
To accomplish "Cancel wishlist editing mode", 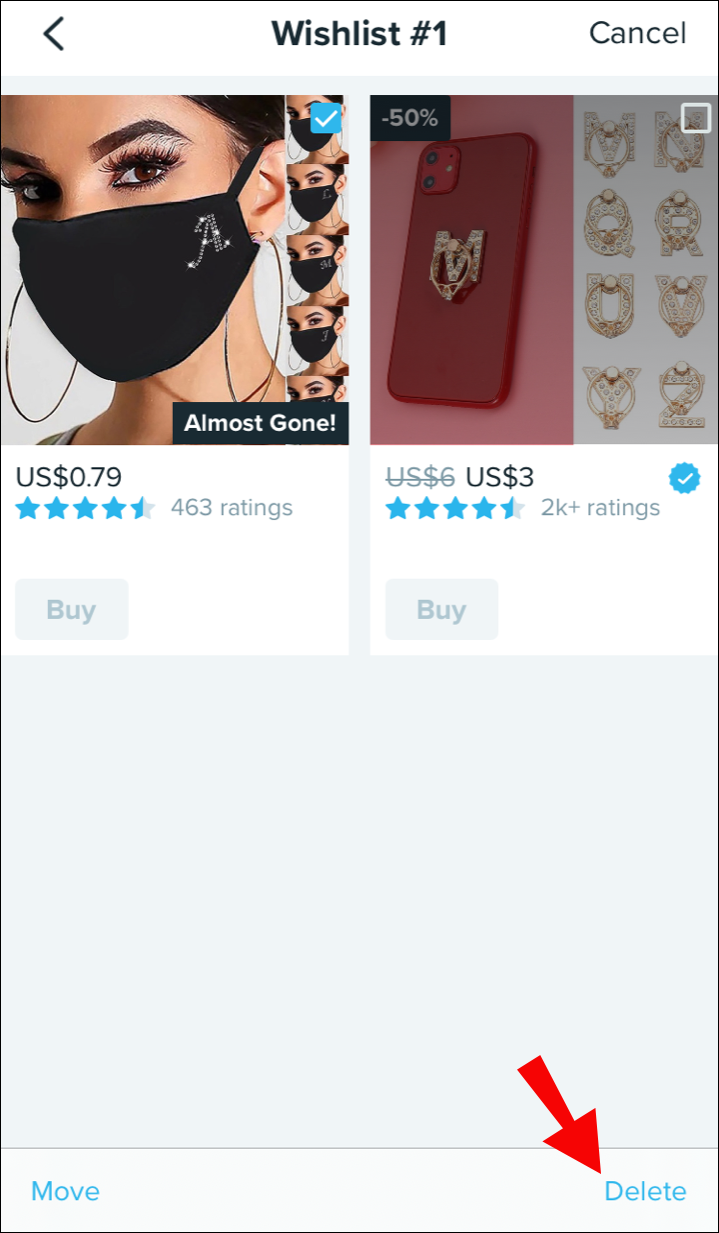I will pos(637,34).
